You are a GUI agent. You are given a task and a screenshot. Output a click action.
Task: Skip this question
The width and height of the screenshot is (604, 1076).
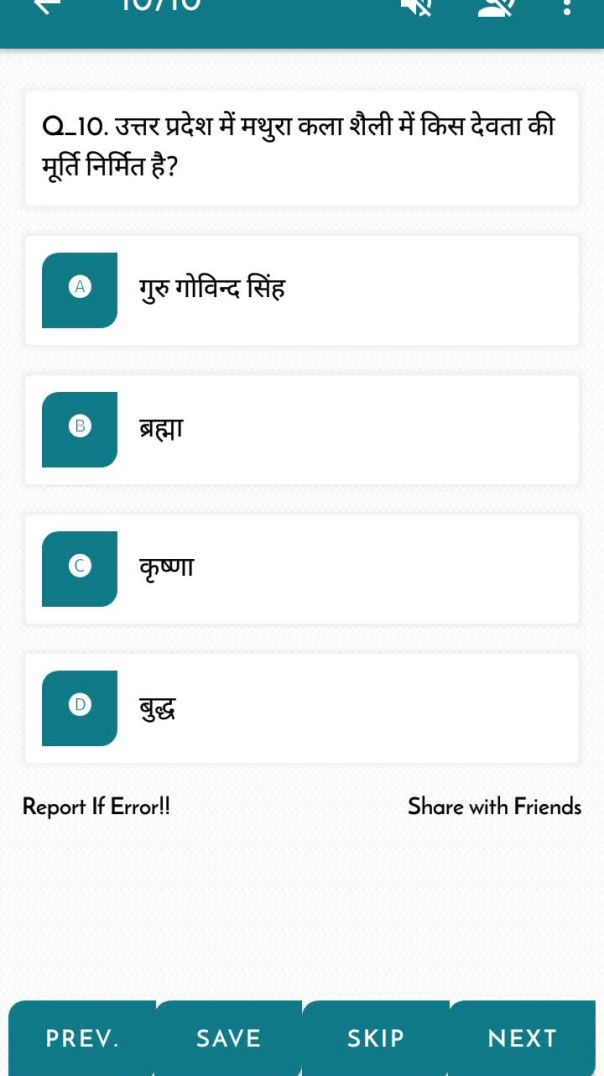tap(375, 1039)
